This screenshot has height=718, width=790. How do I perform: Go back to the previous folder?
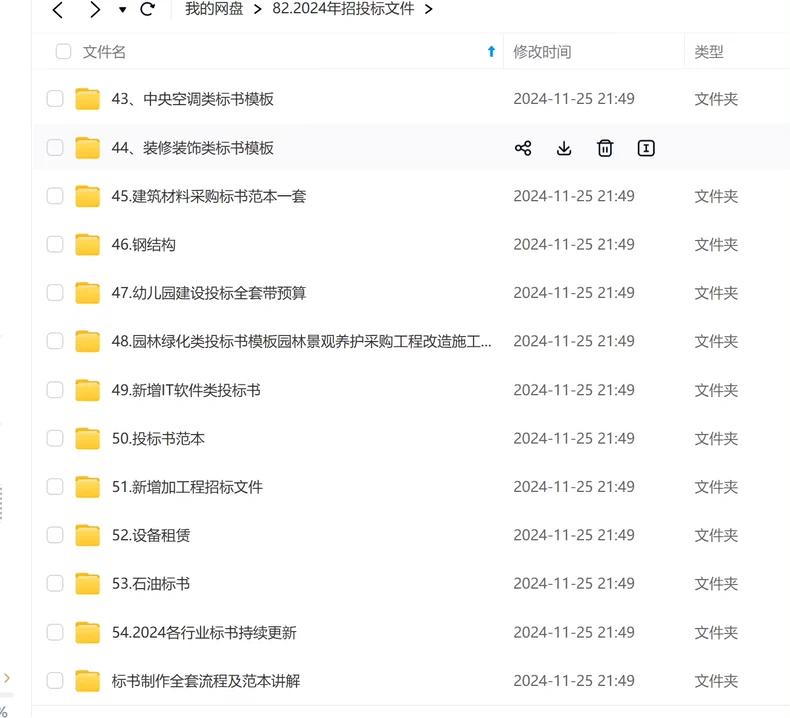pyautogui.click(x=57, y=10)
